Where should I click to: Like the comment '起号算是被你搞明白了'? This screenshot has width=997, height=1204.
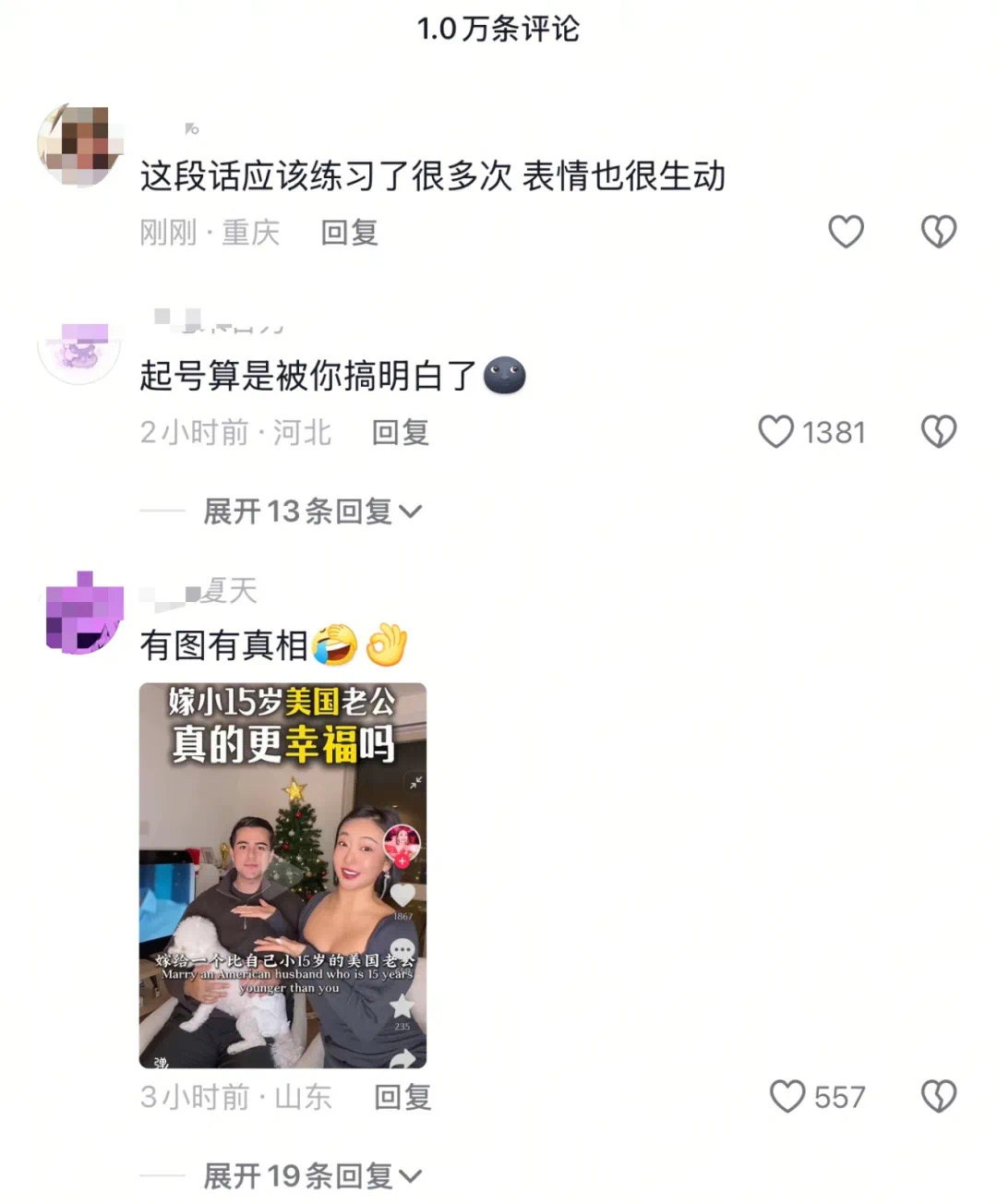tap(776, 432)
